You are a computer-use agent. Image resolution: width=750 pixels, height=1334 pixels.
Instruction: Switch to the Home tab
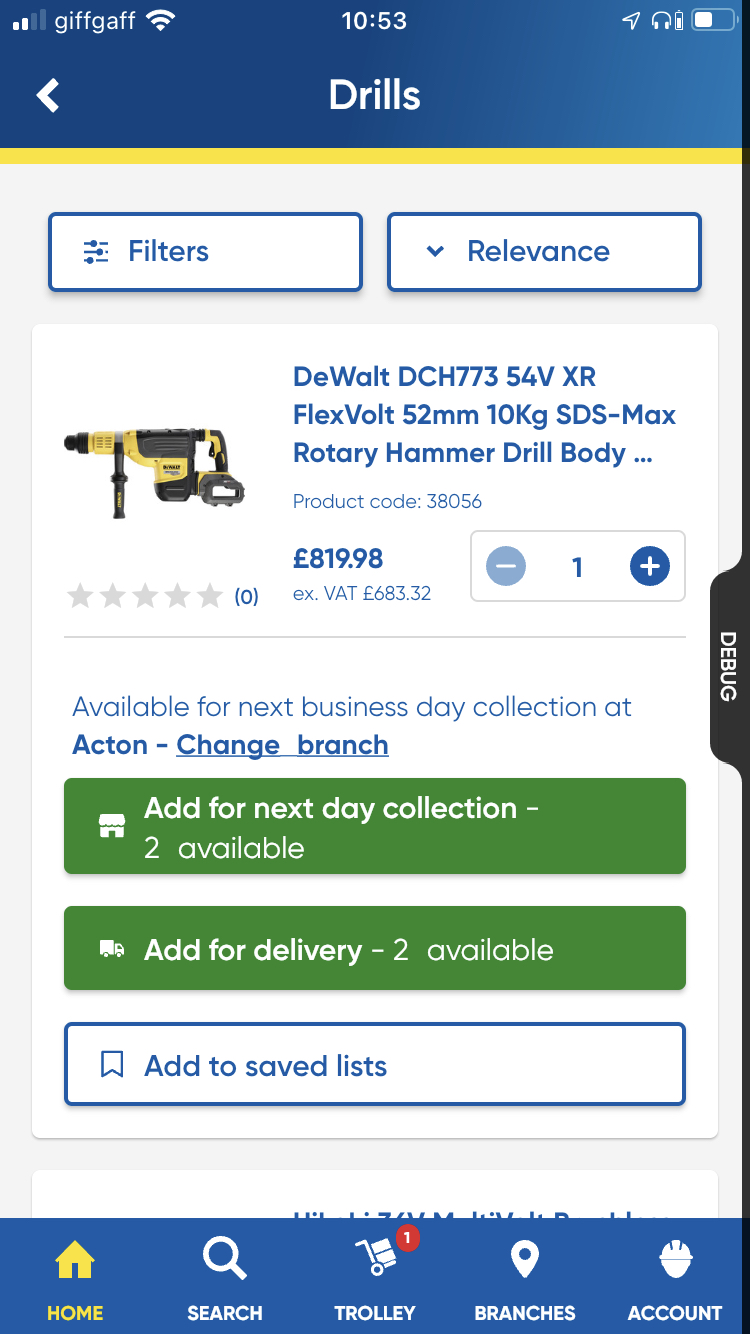[x=75, y=1277]
